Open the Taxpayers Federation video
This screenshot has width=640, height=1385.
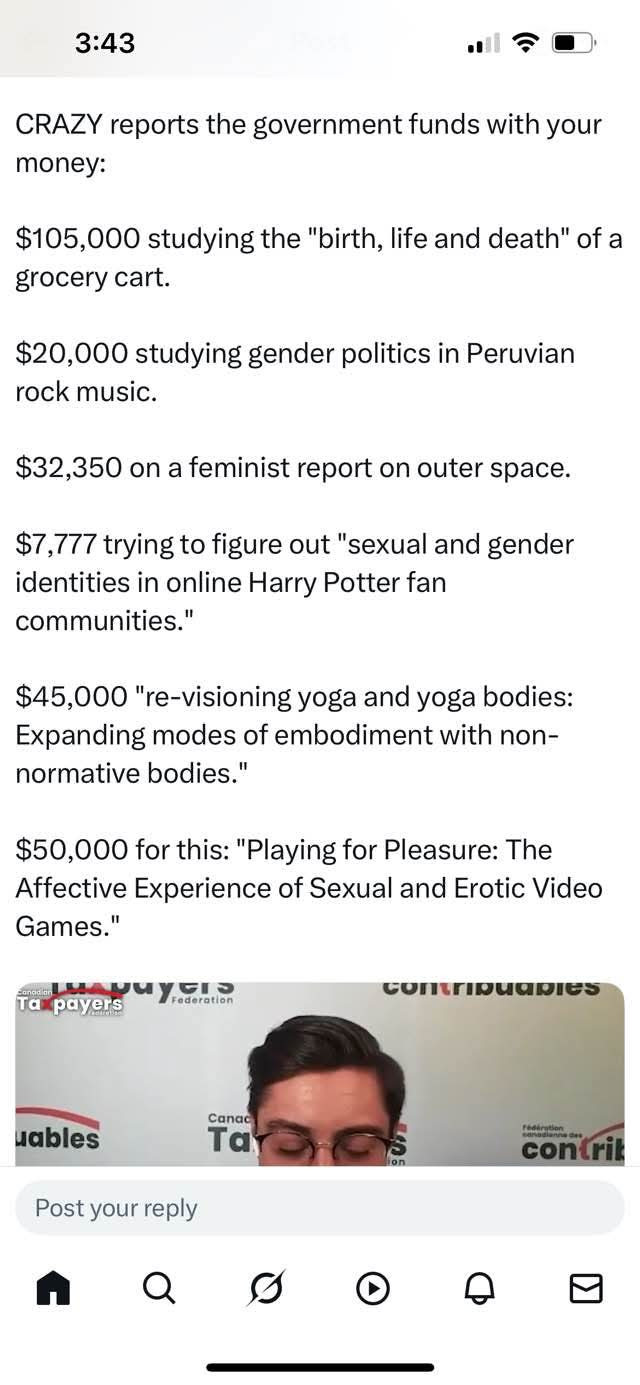coord(320,1075)
